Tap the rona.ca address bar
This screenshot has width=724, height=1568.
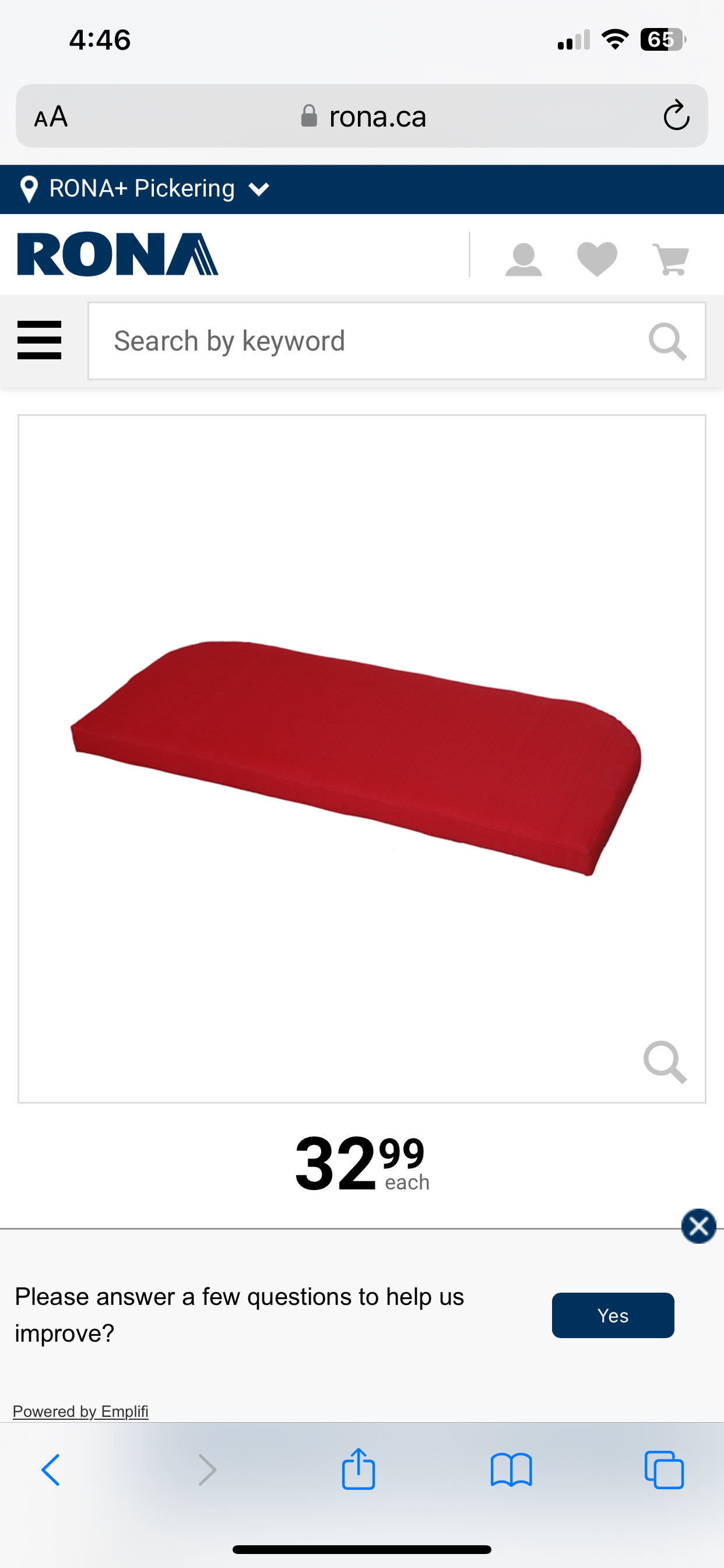pyautogui.click(x=365, y=116)
